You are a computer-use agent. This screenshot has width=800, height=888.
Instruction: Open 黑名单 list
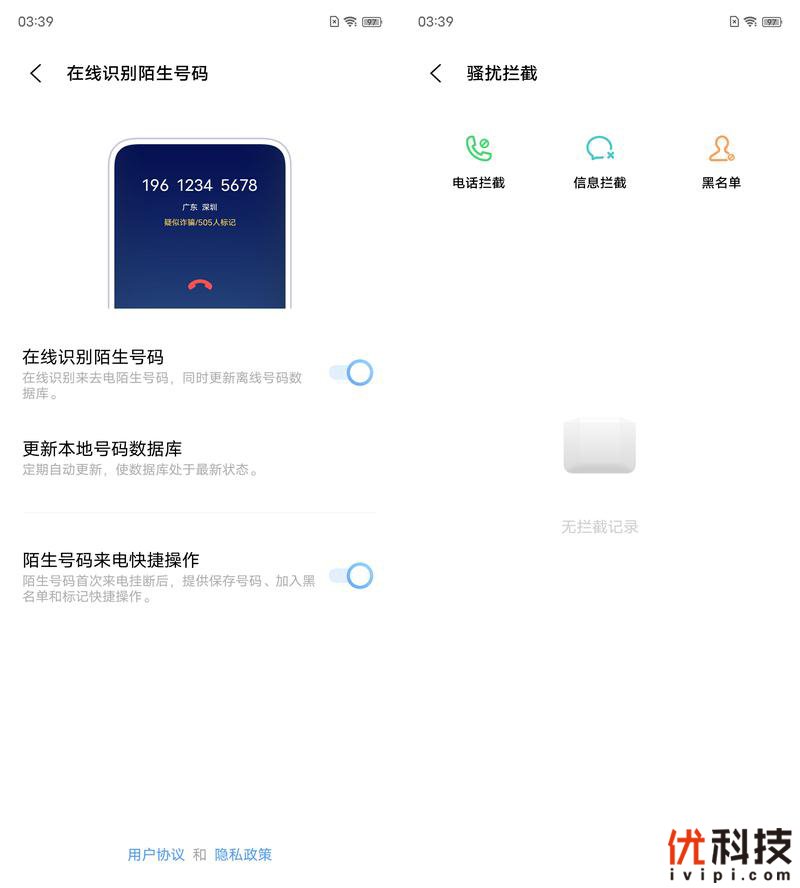[x=721, y=162]
